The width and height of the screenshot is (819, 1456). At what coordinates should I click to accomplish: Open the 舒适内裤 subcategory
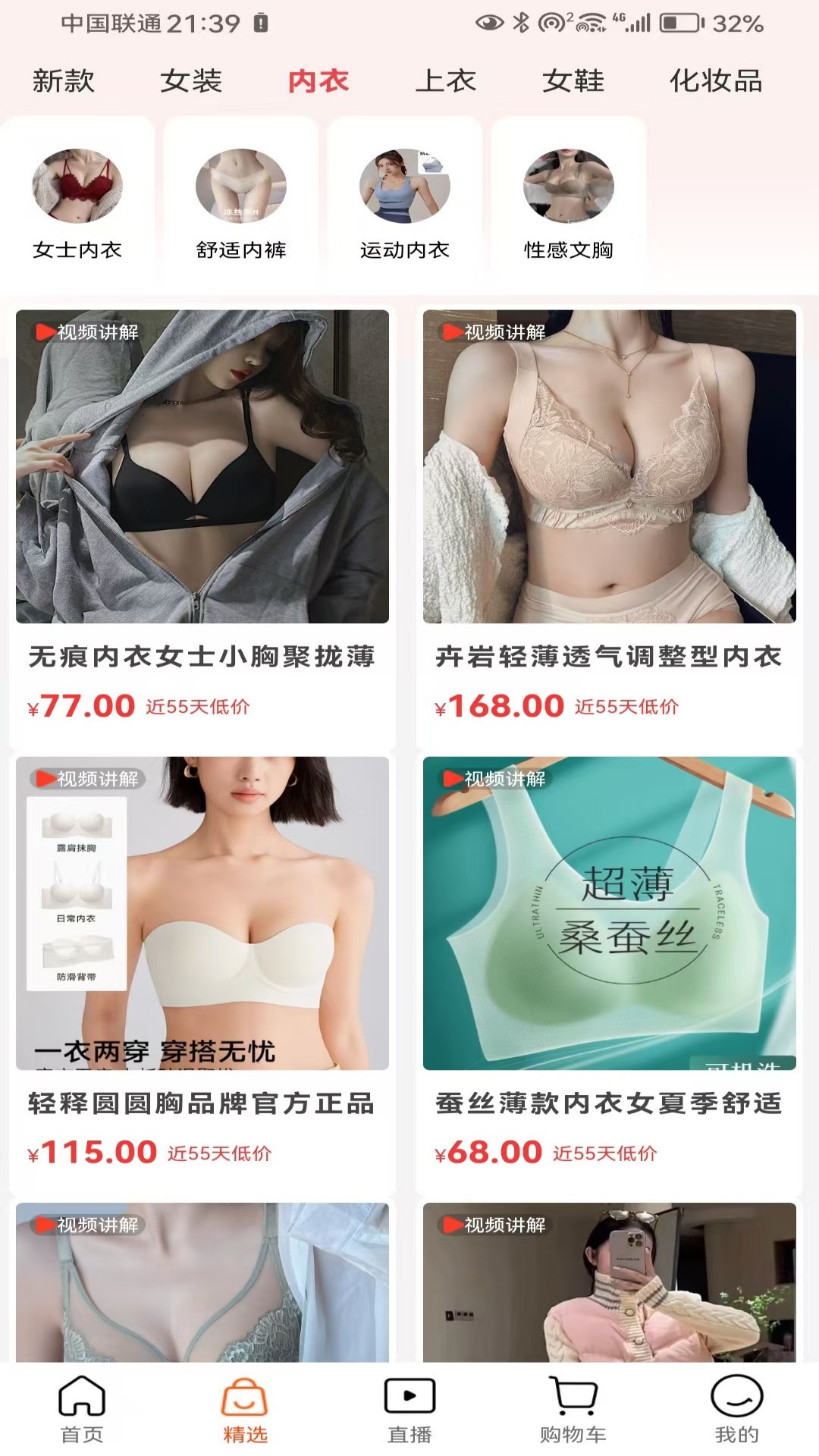pos(241,203)
